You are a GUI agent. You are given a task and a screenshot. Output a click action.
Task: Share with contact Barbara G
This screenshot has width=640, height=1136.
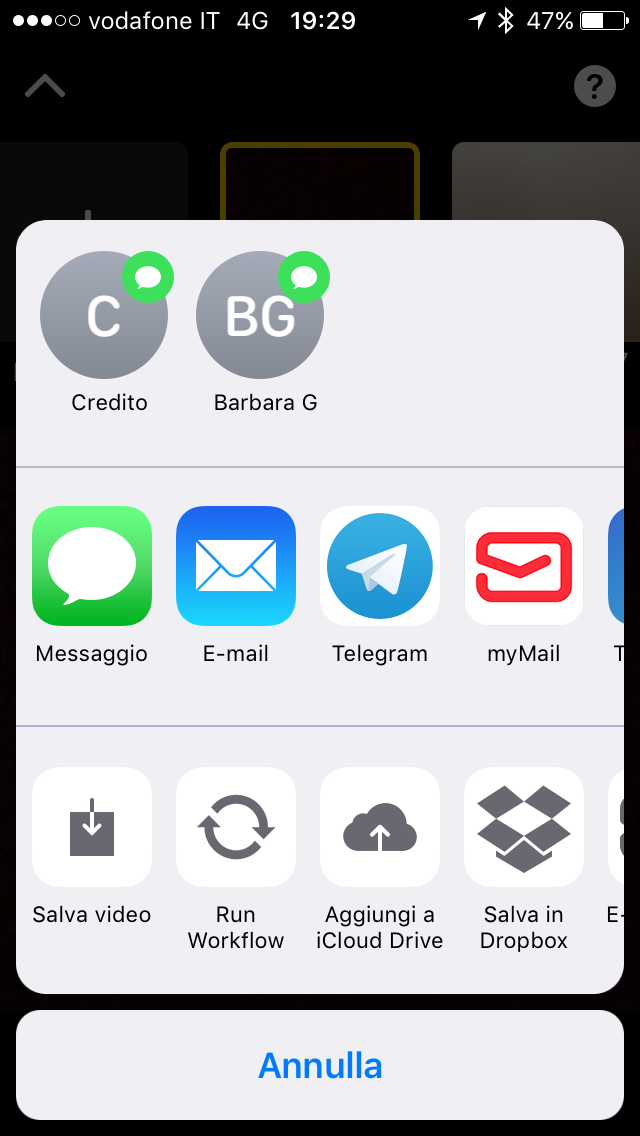click(x=260, y=316)
